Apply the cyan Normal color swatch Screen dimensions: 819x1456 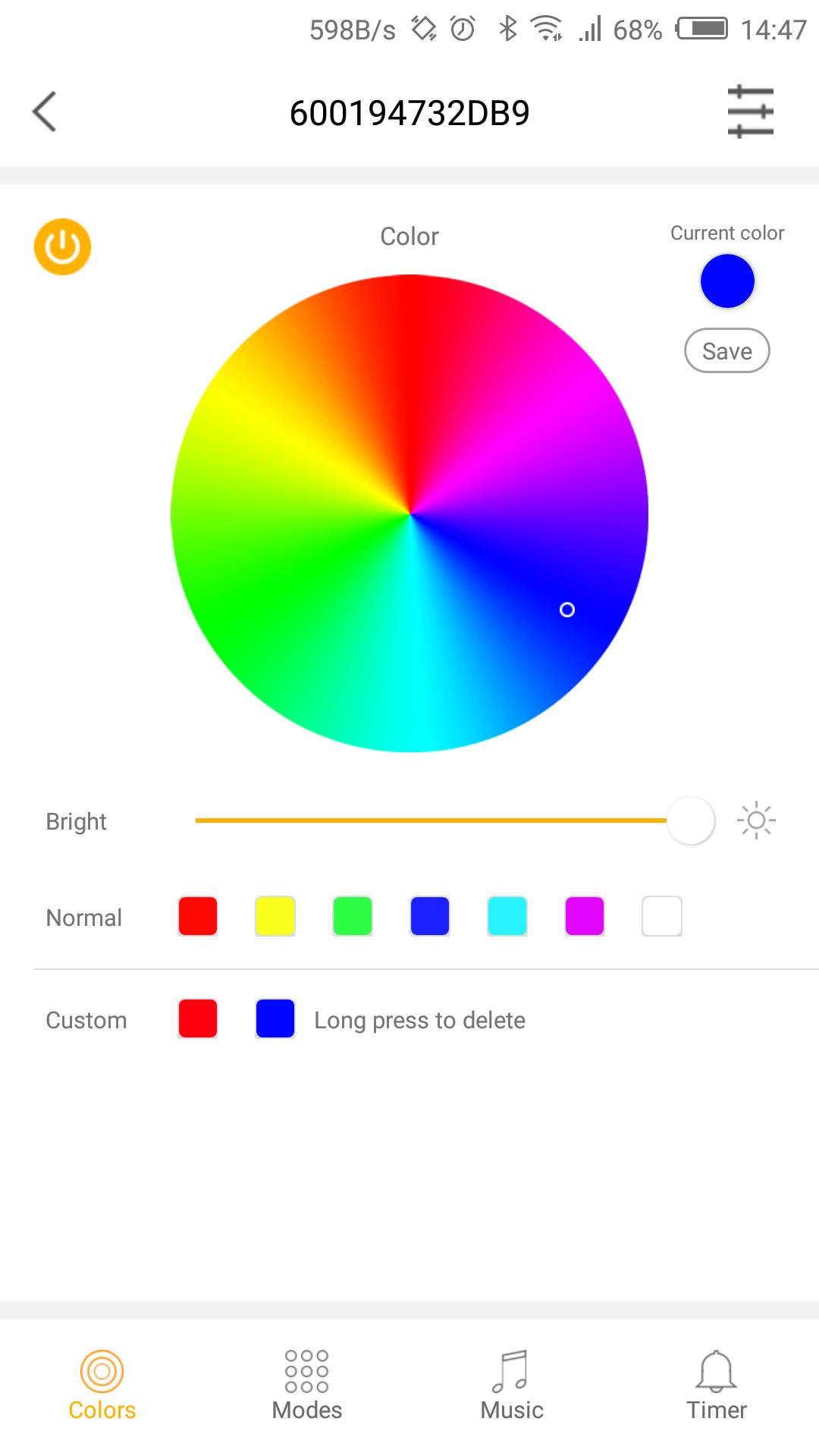coord(507,916)
